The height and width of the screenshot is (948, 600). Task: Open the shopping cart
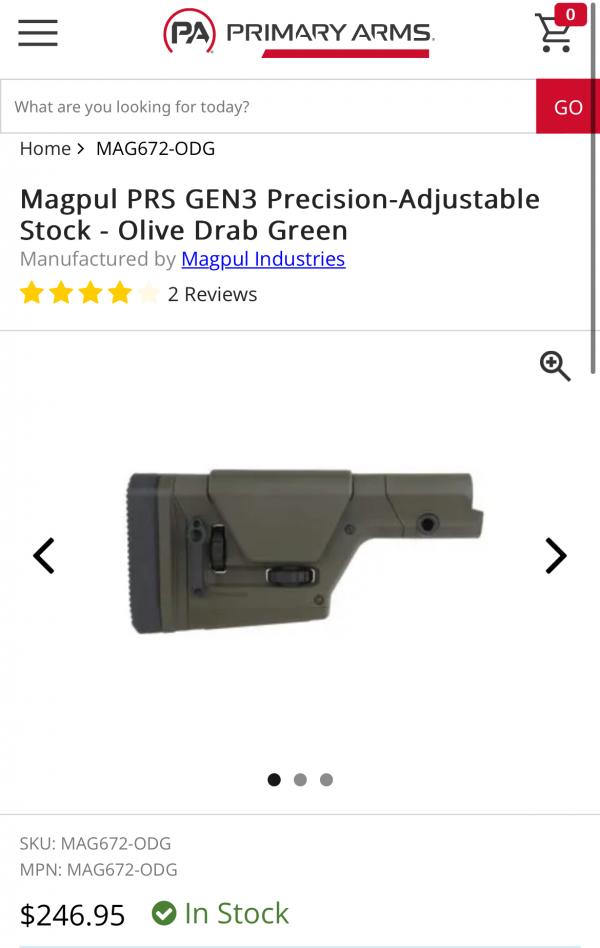click(x=555, y=33)
